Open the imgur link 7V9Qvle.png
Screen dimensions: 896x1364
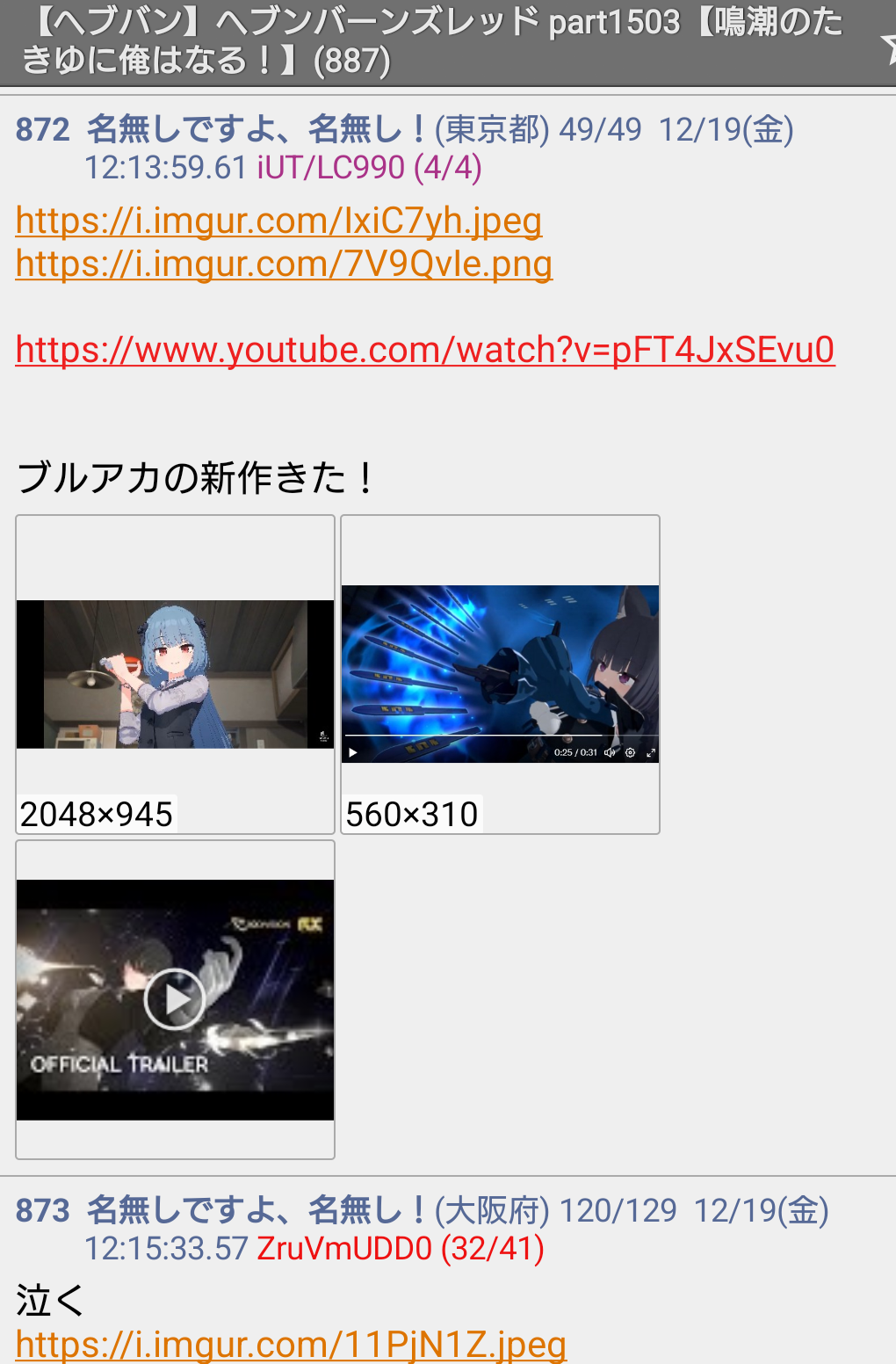click(x=284, y=264)
